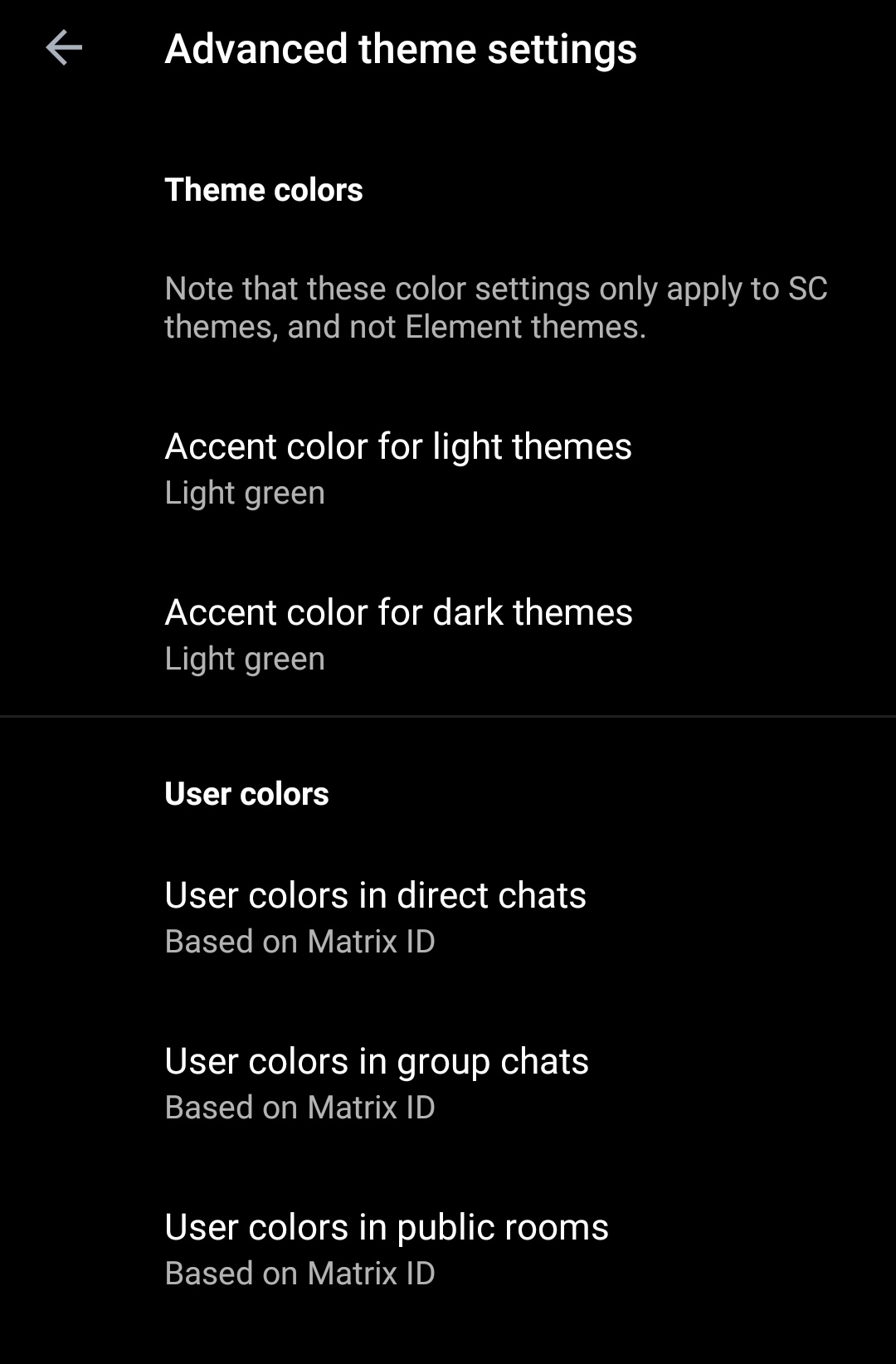
Task: Open User colors in direct chats
Action: tap(375, 916)
